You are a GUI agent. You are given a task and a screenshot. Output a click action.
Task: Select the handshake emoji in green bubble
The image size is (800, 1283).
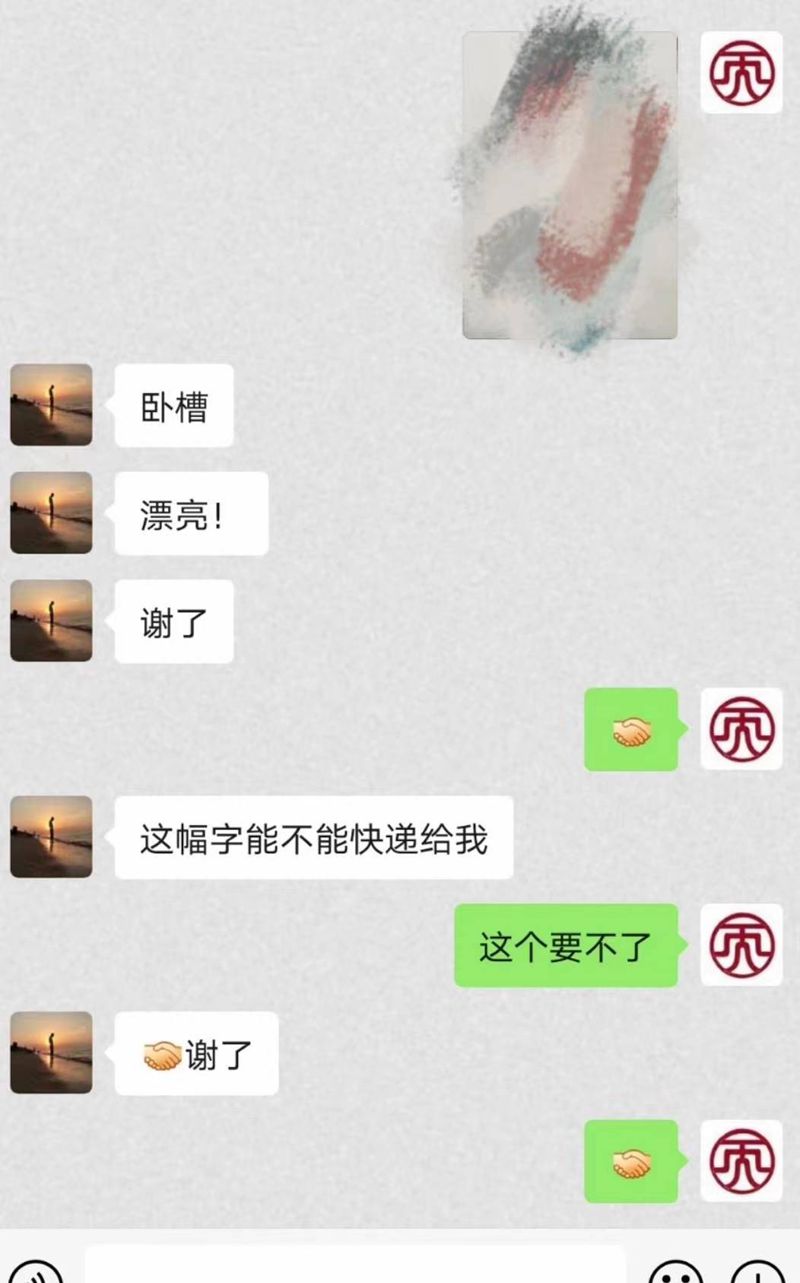point(629,729)
